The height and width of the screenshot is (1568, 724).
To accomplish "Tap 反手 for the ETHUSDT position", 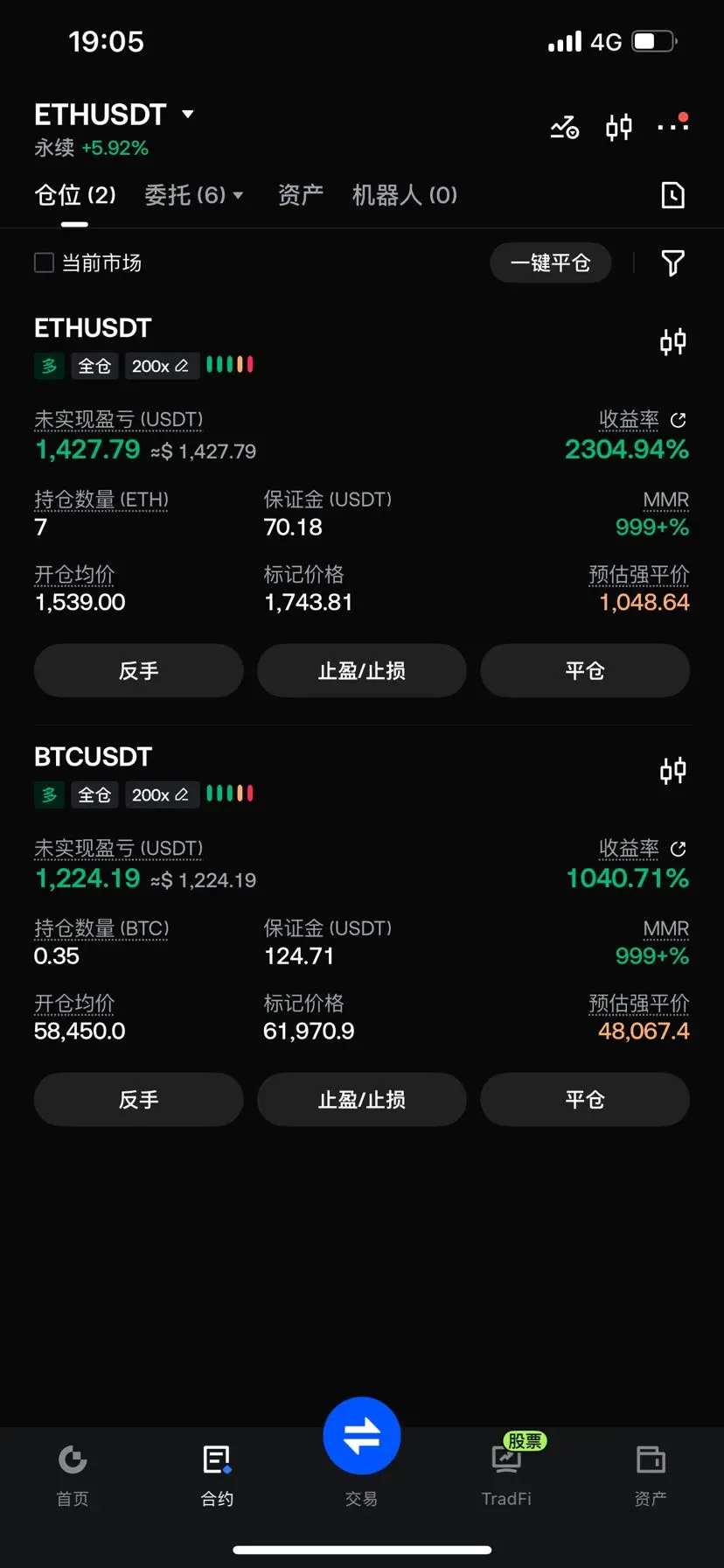I will click(x=138, y=670).
